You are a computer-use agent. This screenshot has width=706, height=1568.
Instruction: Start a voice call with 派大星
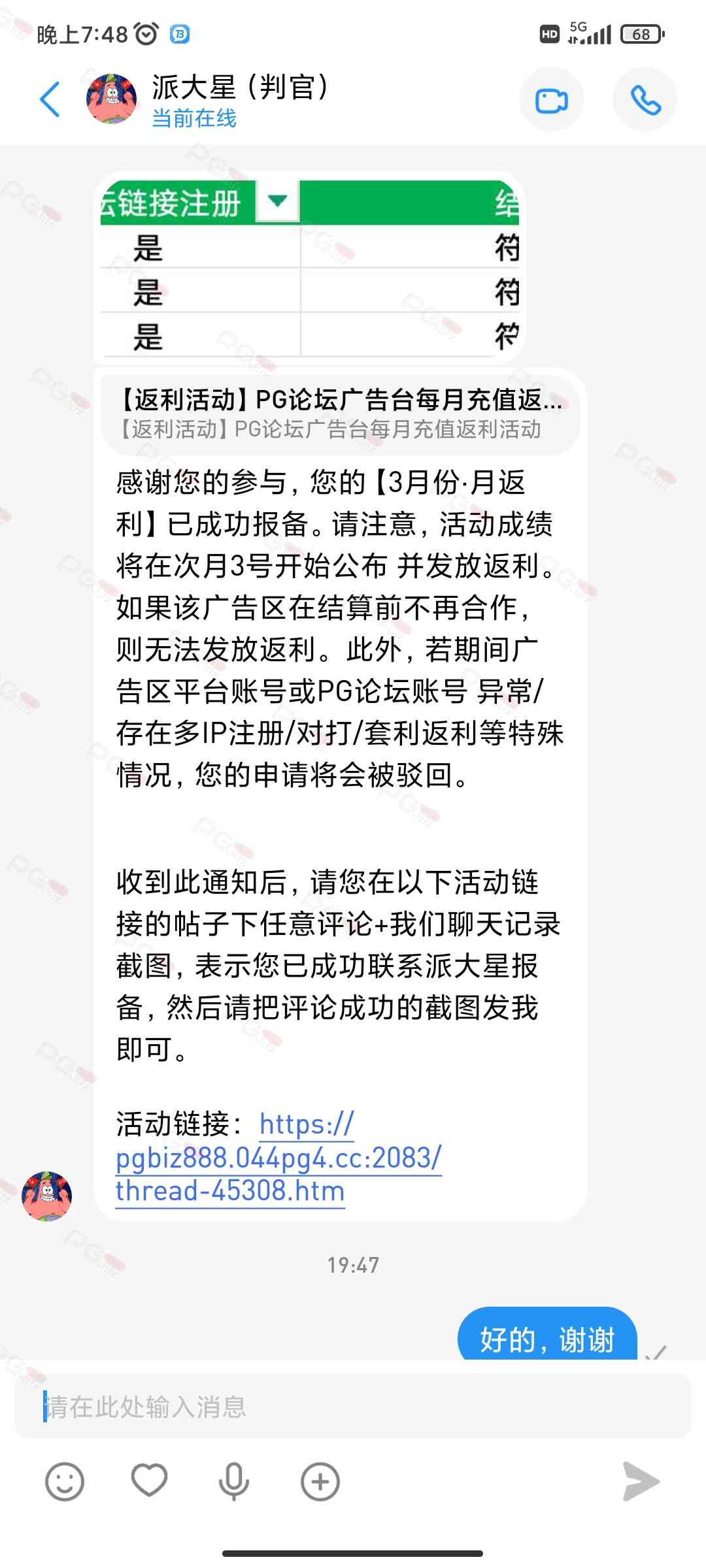(645, 100)
